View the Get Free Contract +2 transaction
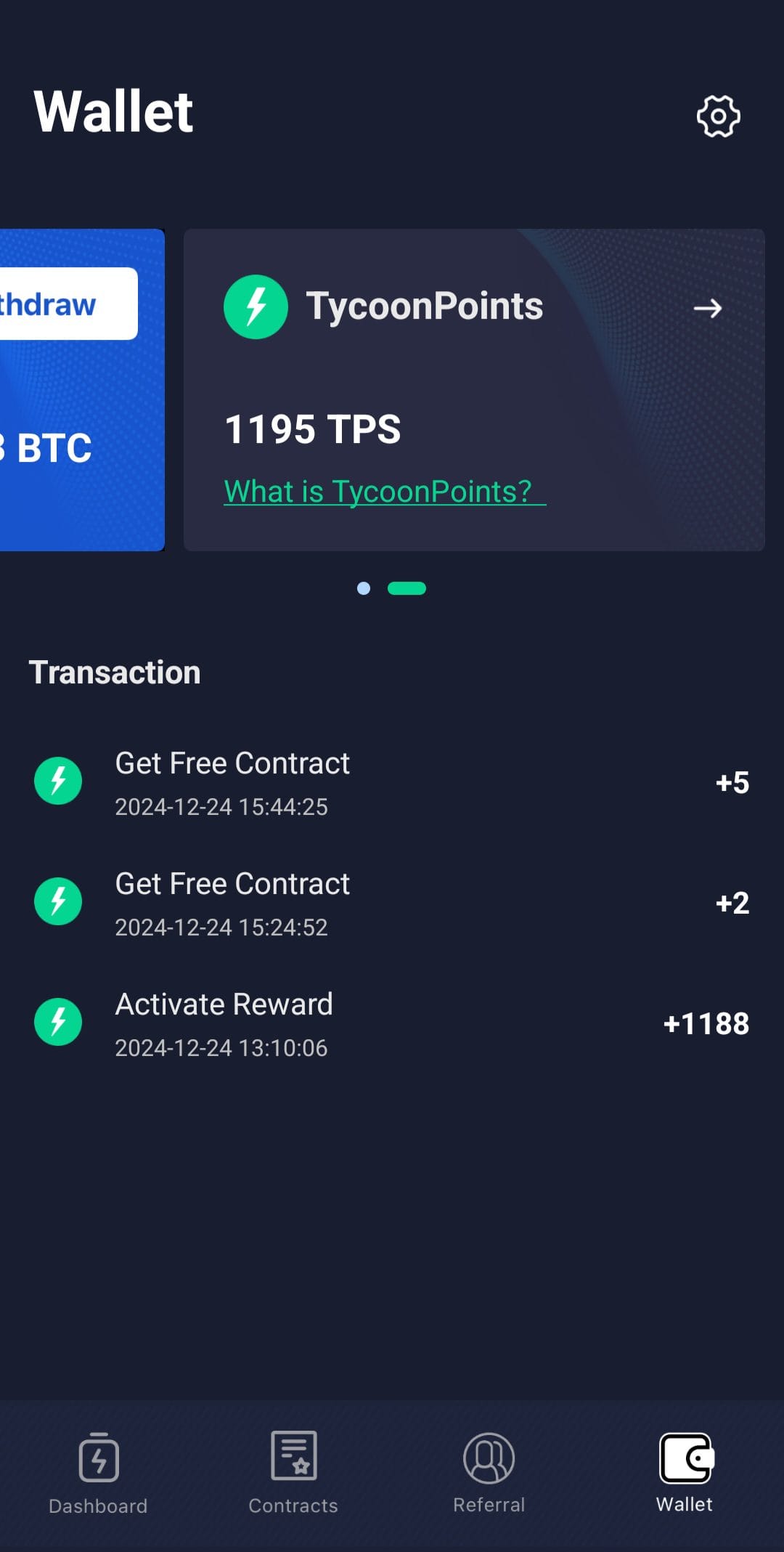784x1552 pixels. coord(392,903)
